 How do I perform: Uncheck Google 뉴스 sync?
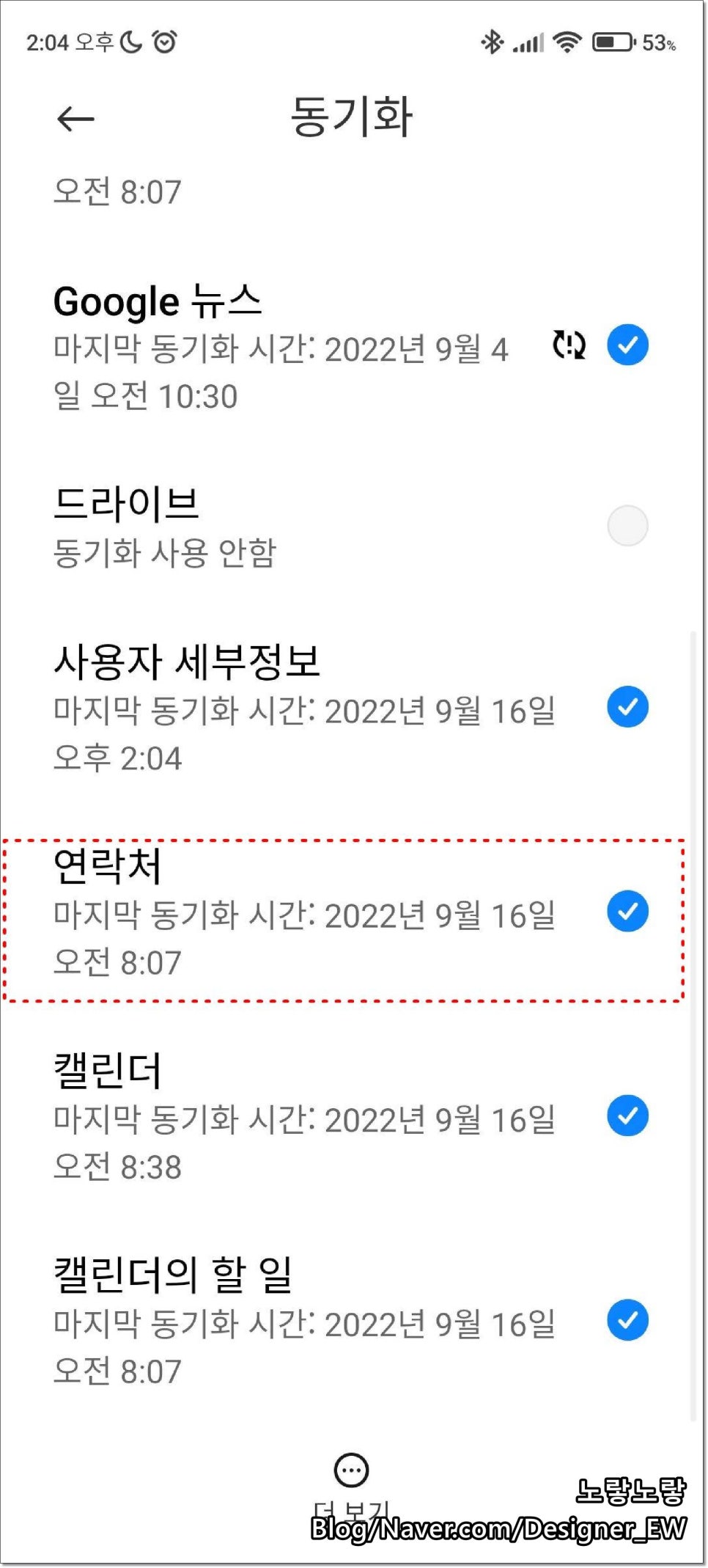pyautogui.click(x=627, y=345)
